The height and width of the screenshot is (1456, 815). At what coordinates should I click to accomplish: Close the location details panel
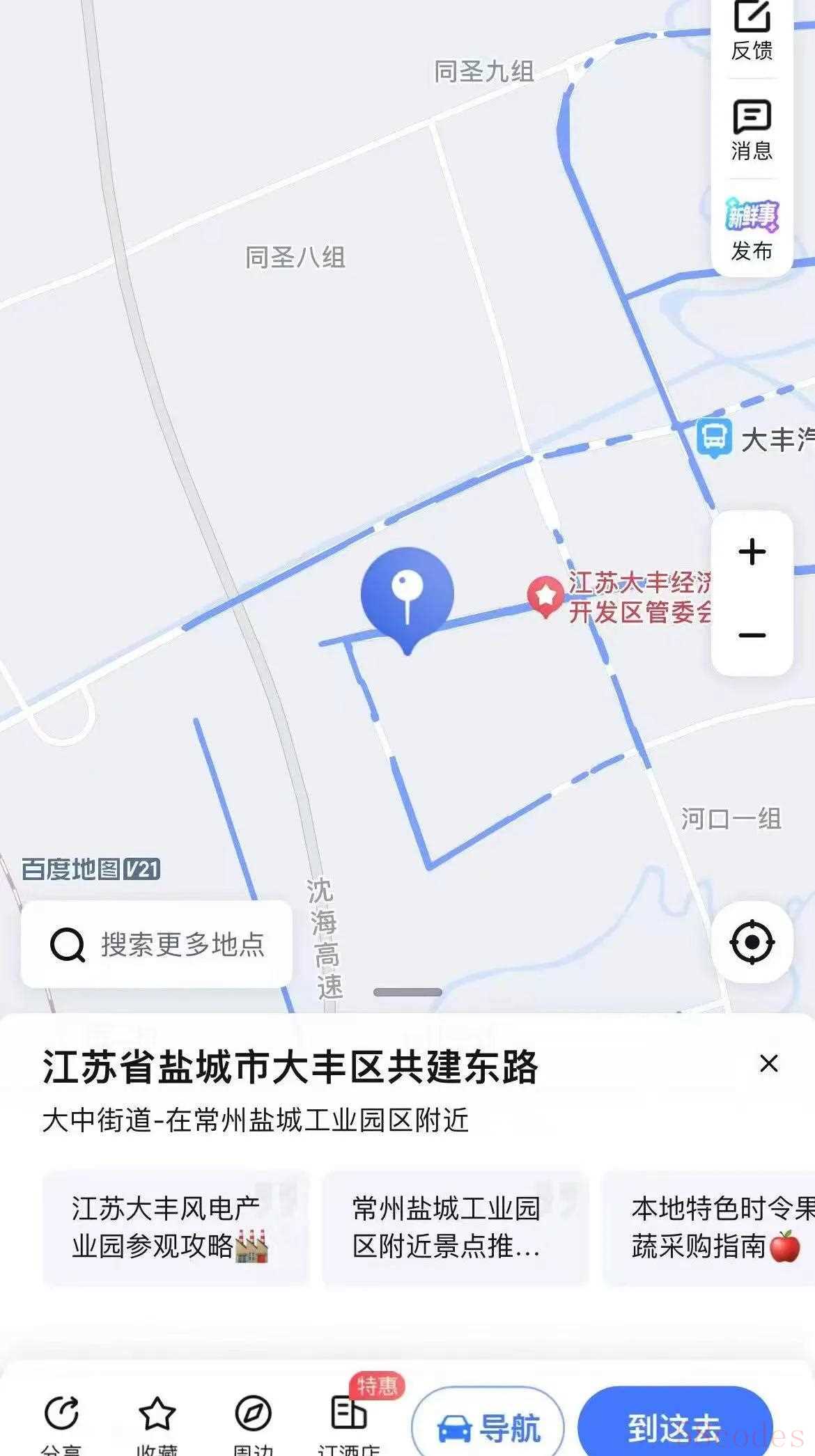tap(768, 1063)
